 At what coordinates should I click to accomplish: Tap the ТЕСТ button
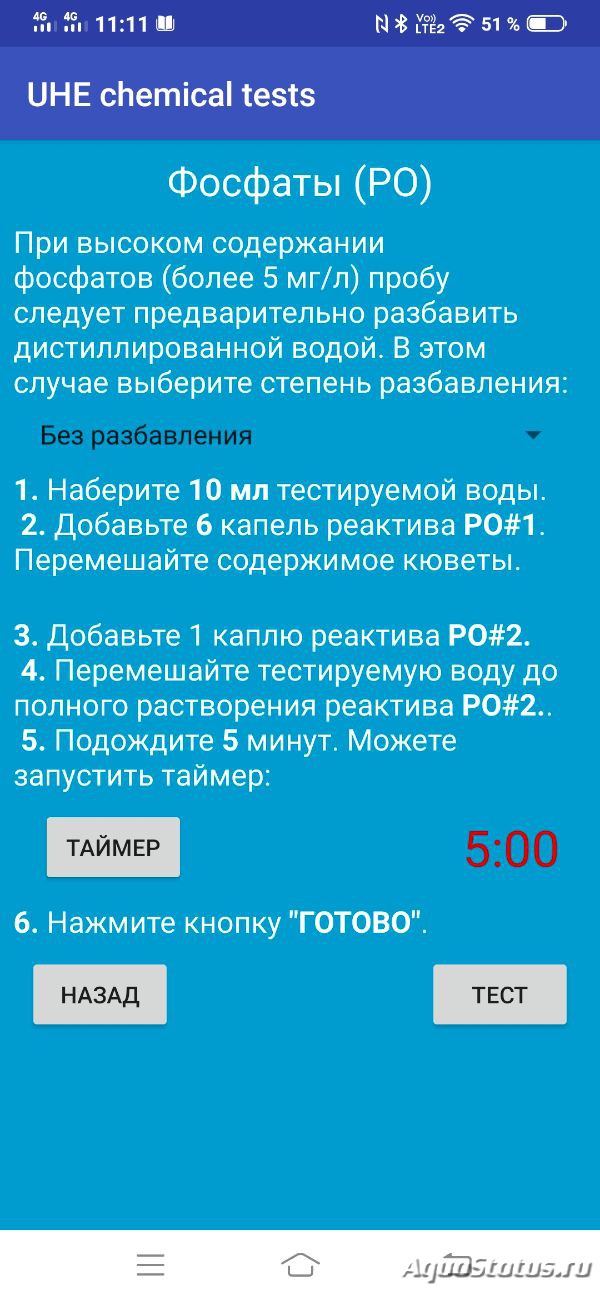pos(499,994)
